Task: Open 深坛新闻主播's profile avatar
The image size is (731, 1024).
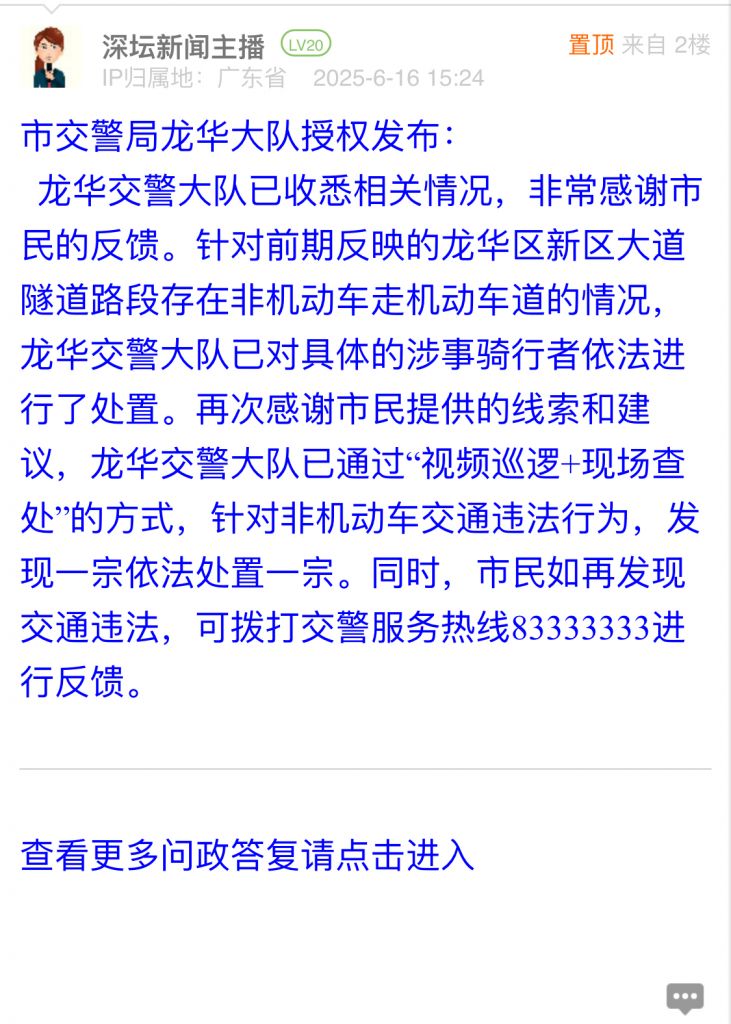Action: point(51,57)
